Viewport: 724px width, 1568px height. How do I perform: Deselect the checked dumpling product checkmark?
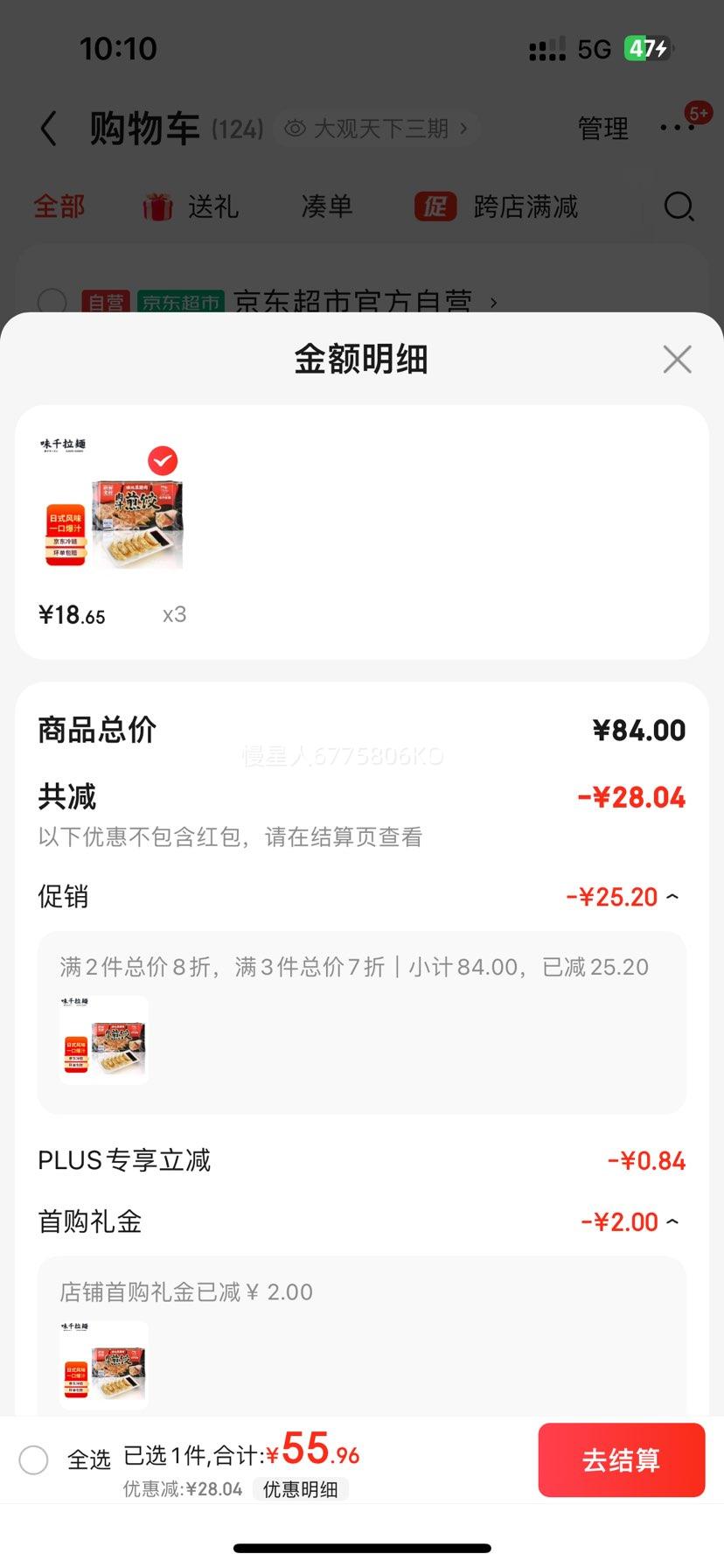point(163,460)
